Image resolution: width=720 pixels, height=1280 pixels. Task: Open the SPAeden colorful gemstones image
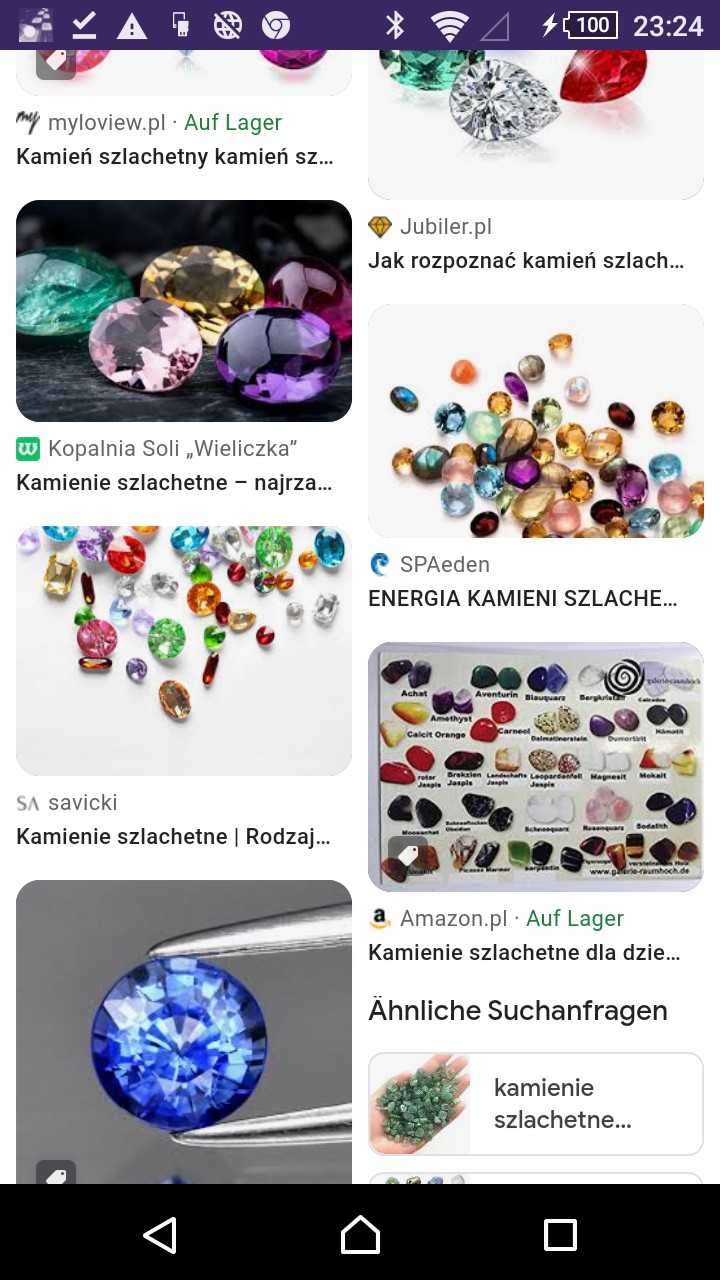tap(536, 421)
